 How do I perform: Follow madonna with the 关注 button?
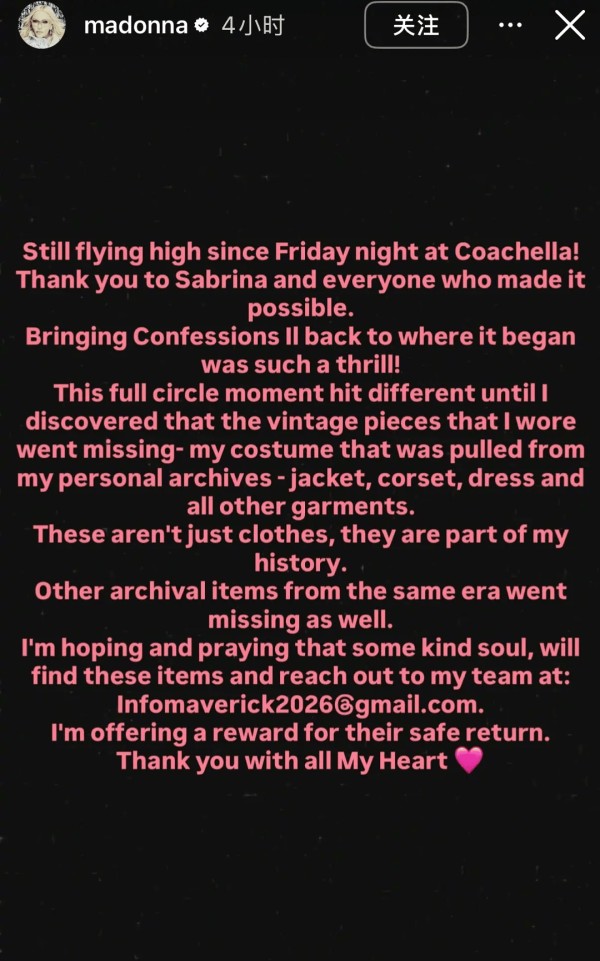pos(416,26)
